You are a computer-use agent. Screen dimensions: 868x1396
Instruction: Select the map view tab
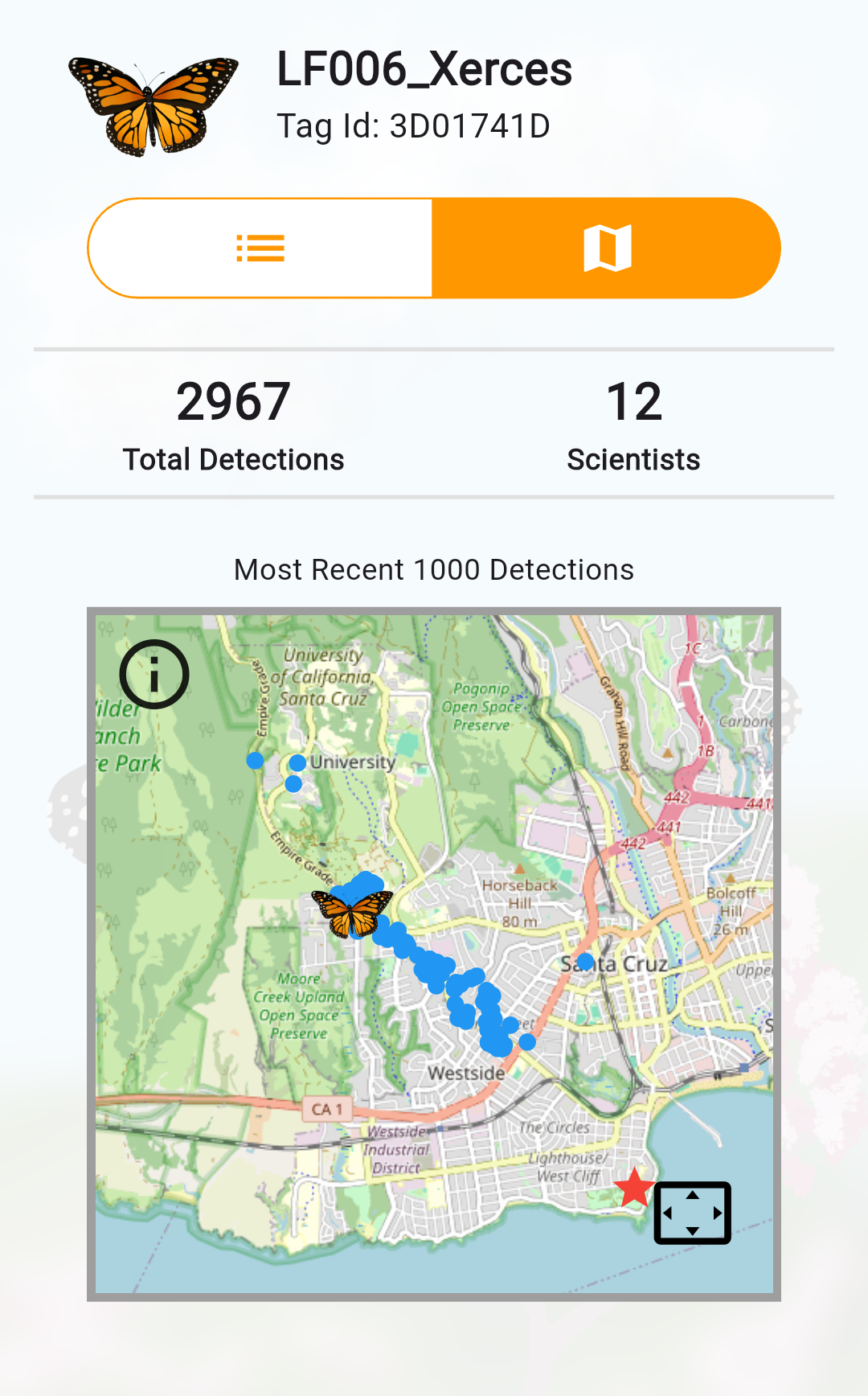tap(607, 248)
